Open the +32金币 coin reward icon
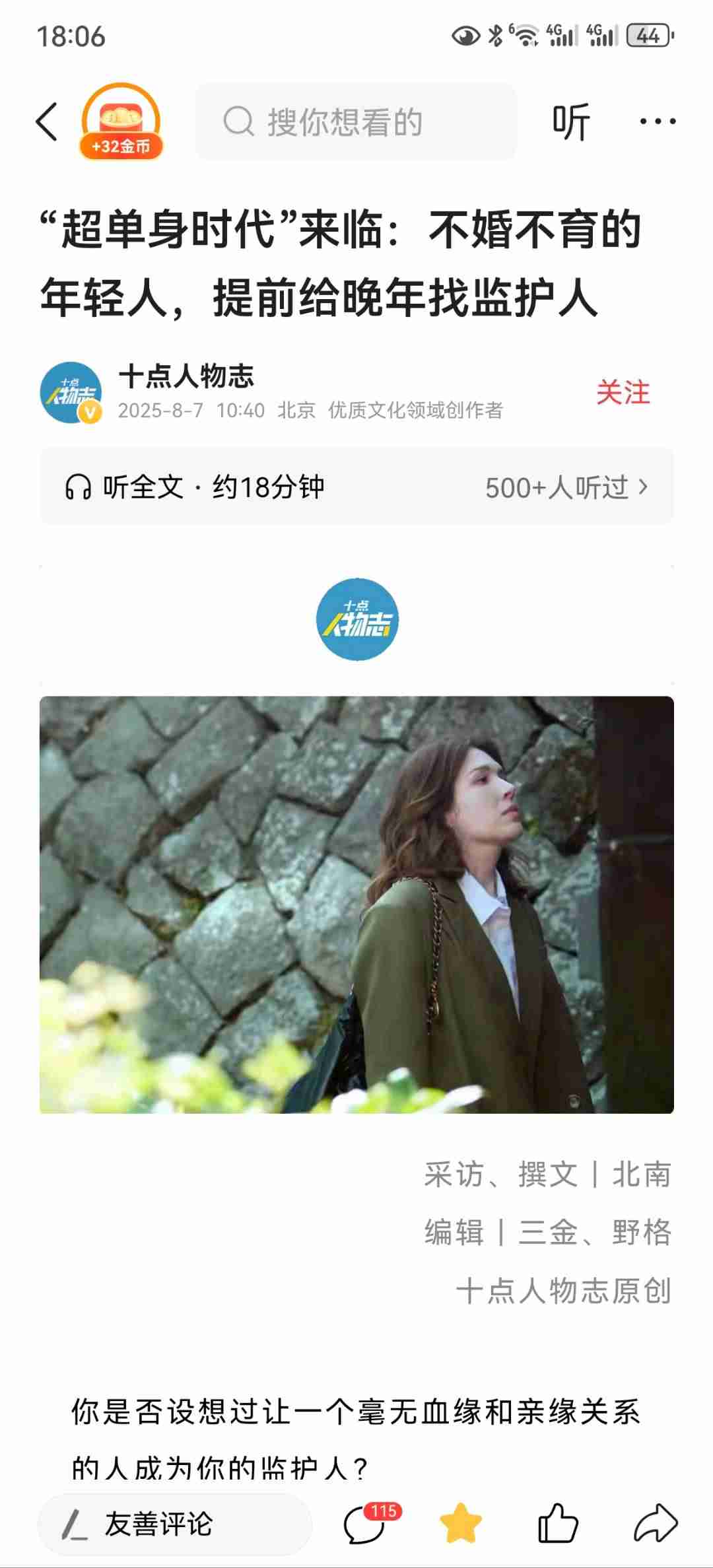This screenshot has width=713, height=1568. [121, 121]
